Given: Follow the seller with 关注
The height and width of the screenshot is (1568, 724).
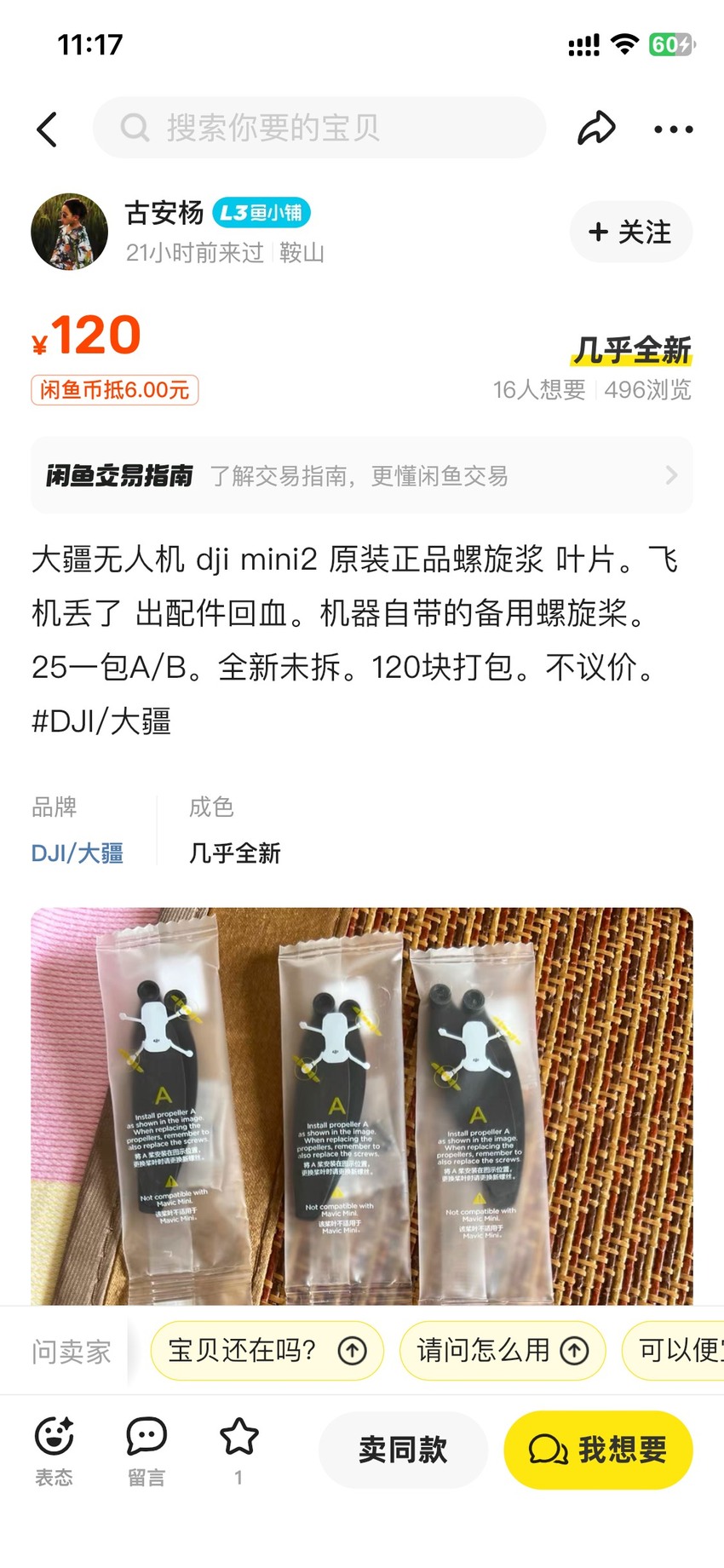Looking at the screenshot, I should 630,232.
